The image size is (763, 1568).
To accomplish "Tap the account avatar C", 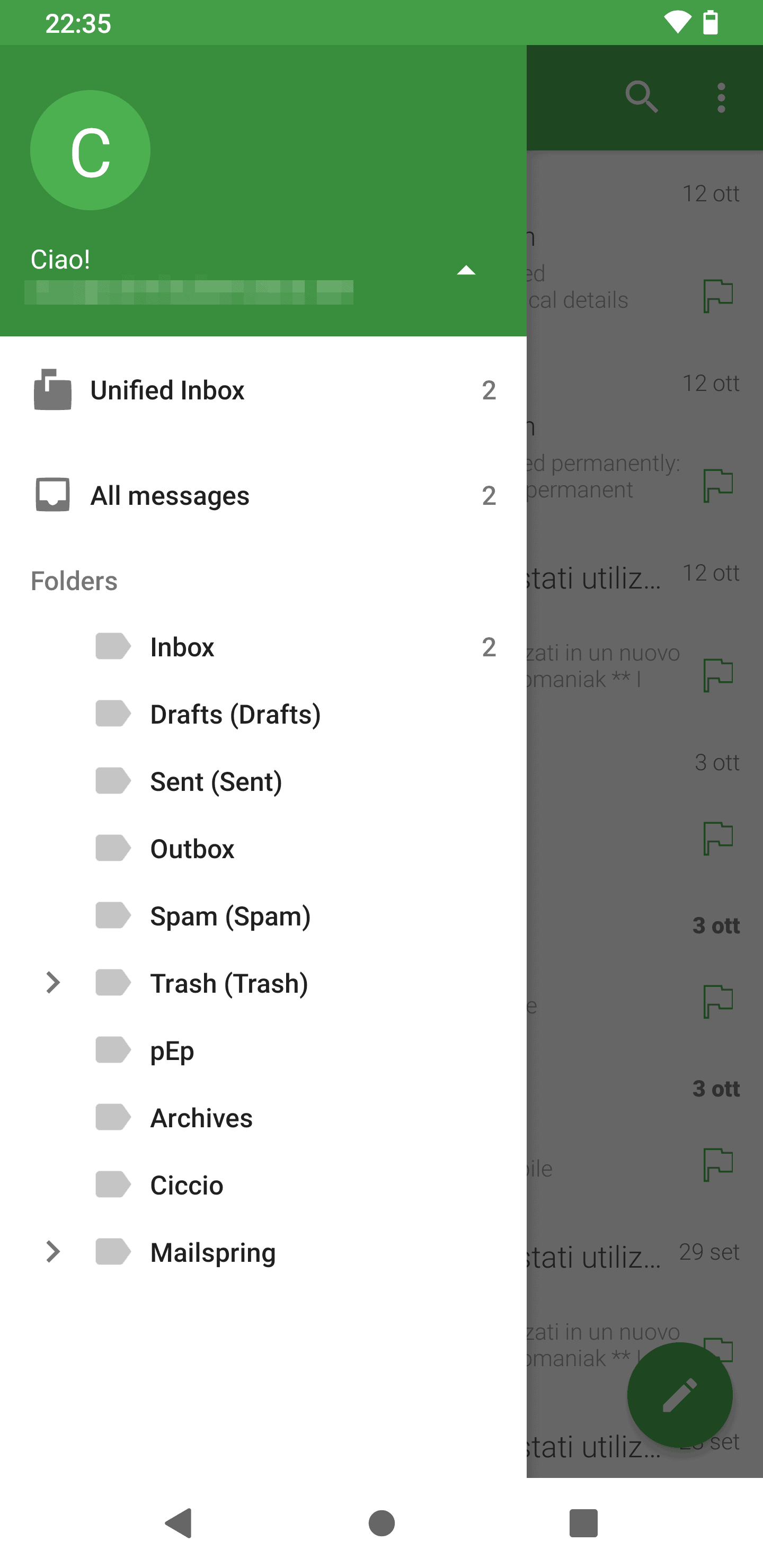I will [90, 150].
